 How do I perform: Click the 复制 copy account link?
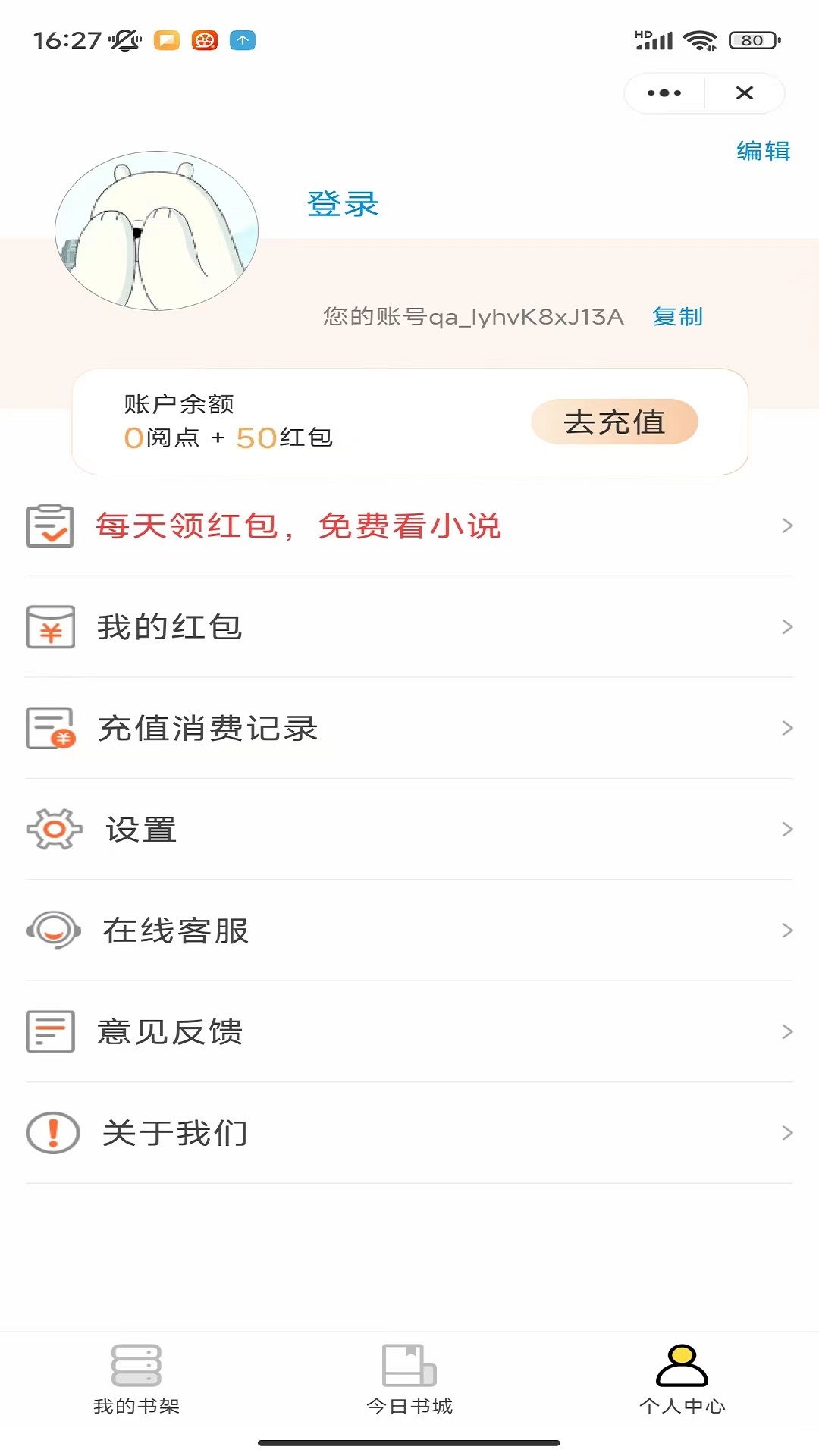tap(679, 317)
